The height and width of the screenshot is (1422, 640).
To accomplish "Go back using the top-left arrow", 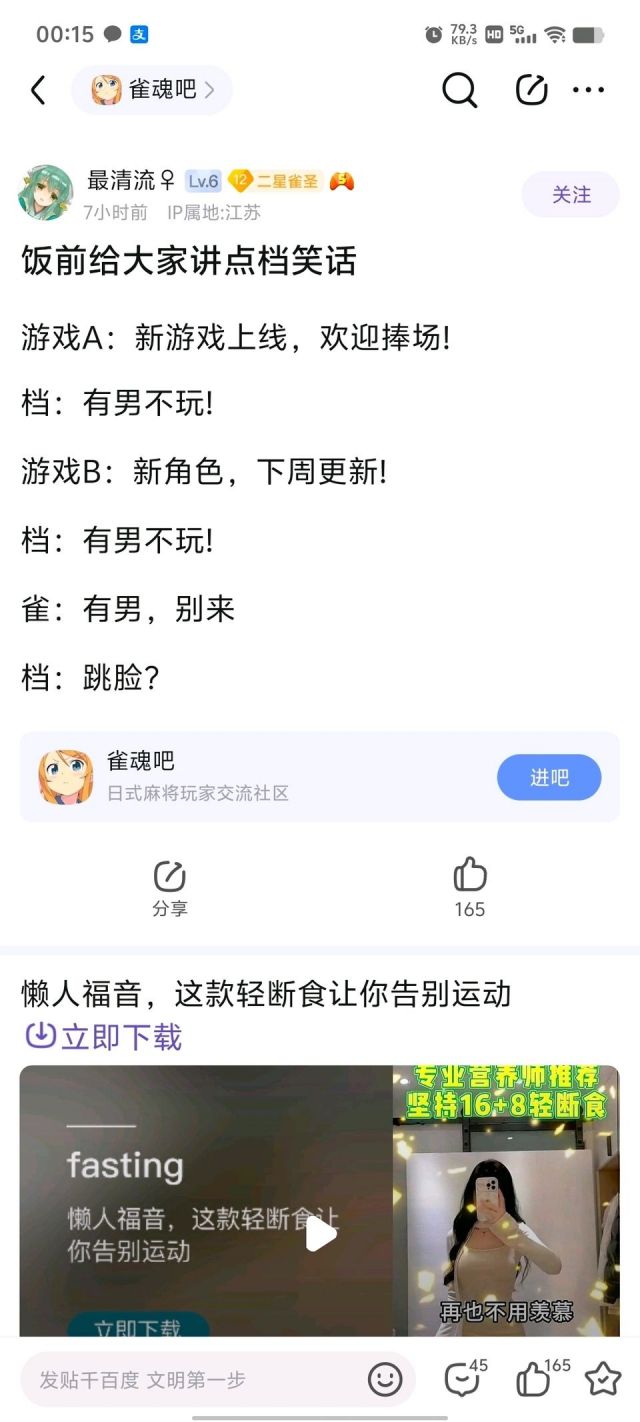I will tap(38, 91).
